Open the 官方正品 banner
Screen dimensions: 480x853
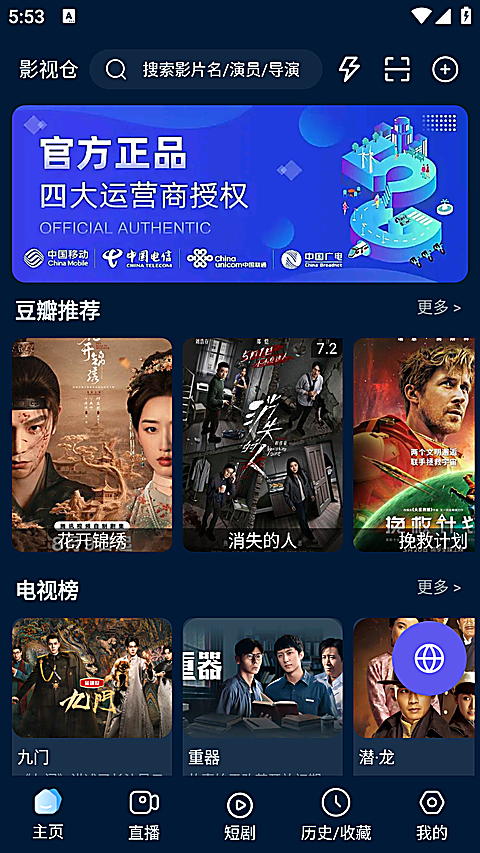[x=240, y=194]
